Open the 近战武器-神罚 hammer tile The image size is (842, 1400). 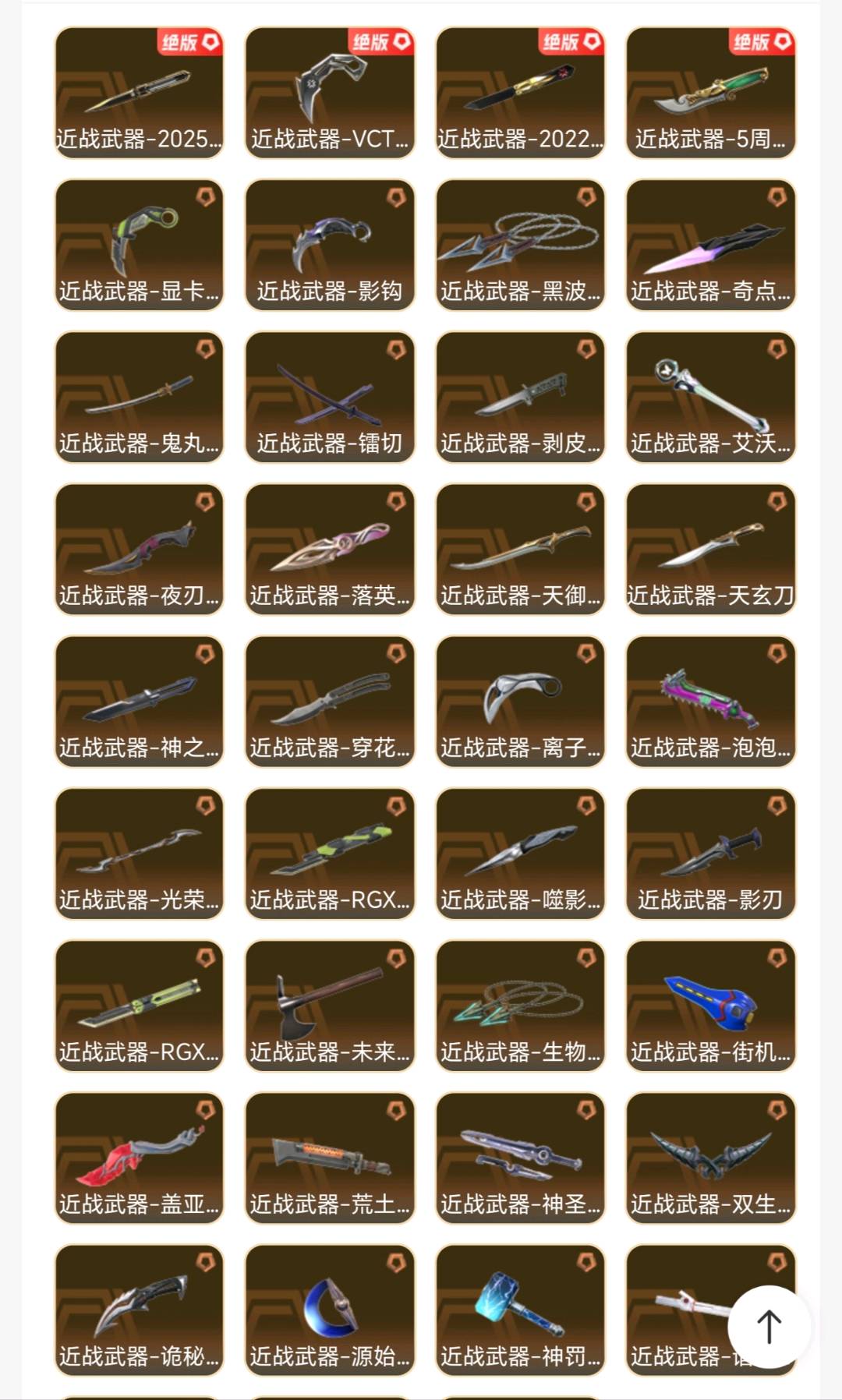coord(520,1310)
